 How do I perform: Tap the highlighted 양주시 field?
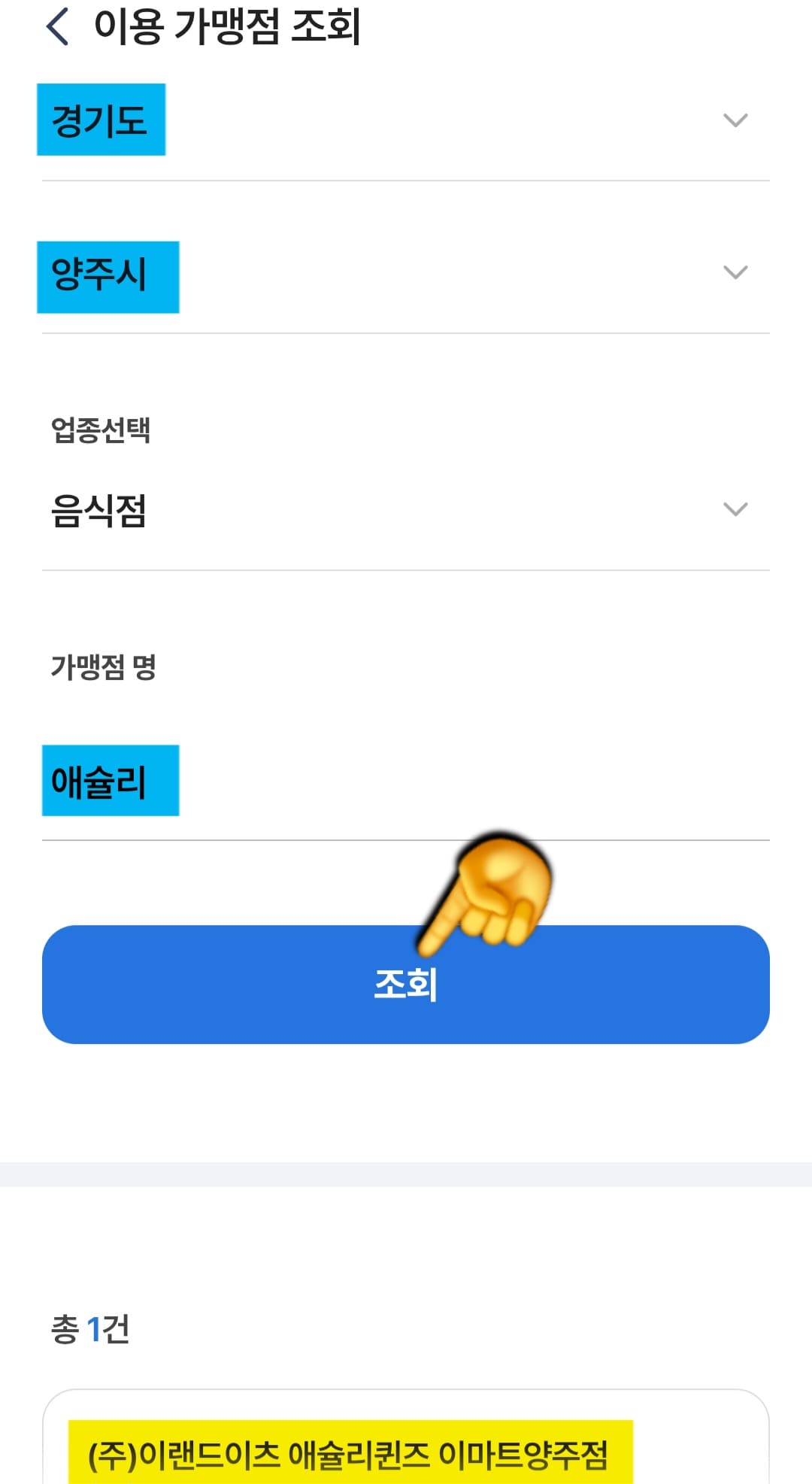click(x=108, y=275)
